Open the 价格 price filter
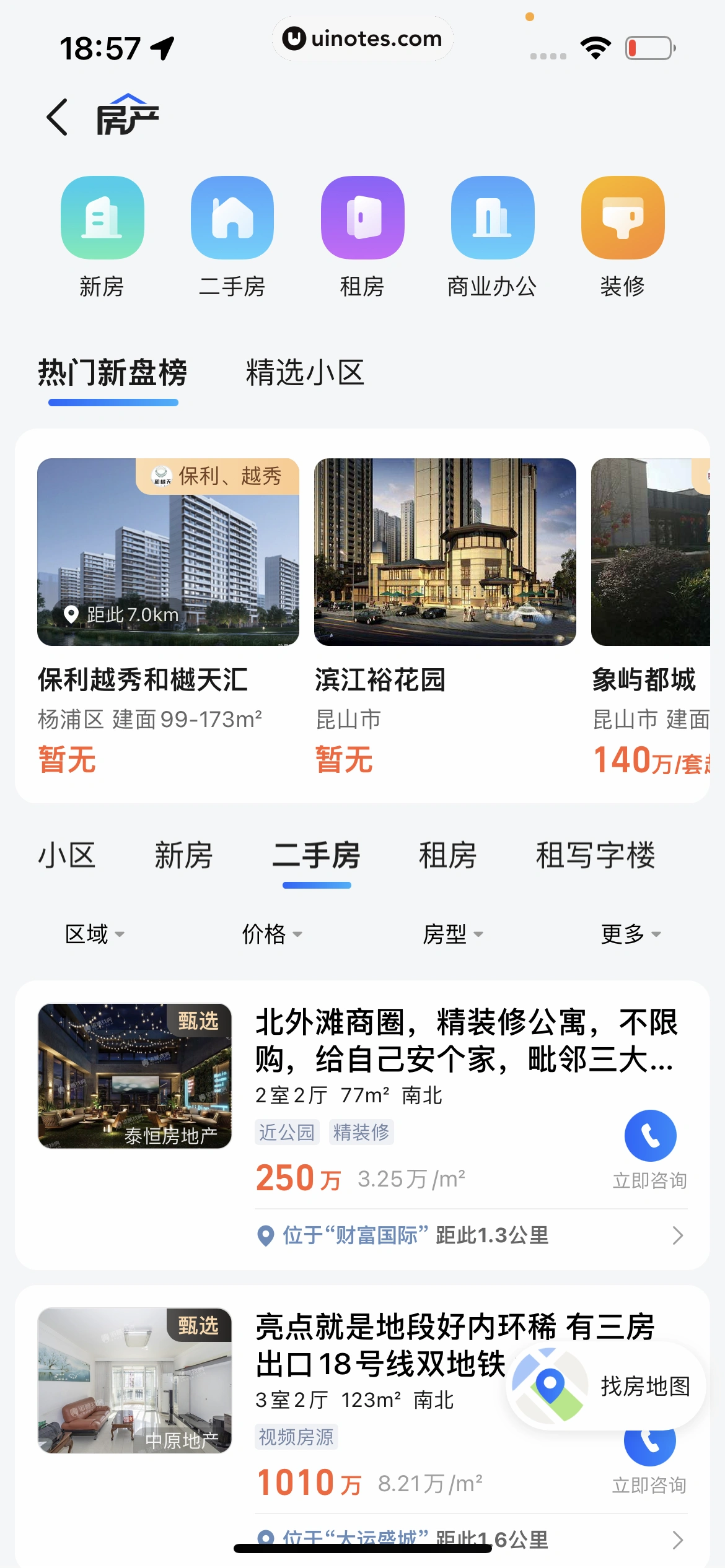 click(271, 934)
